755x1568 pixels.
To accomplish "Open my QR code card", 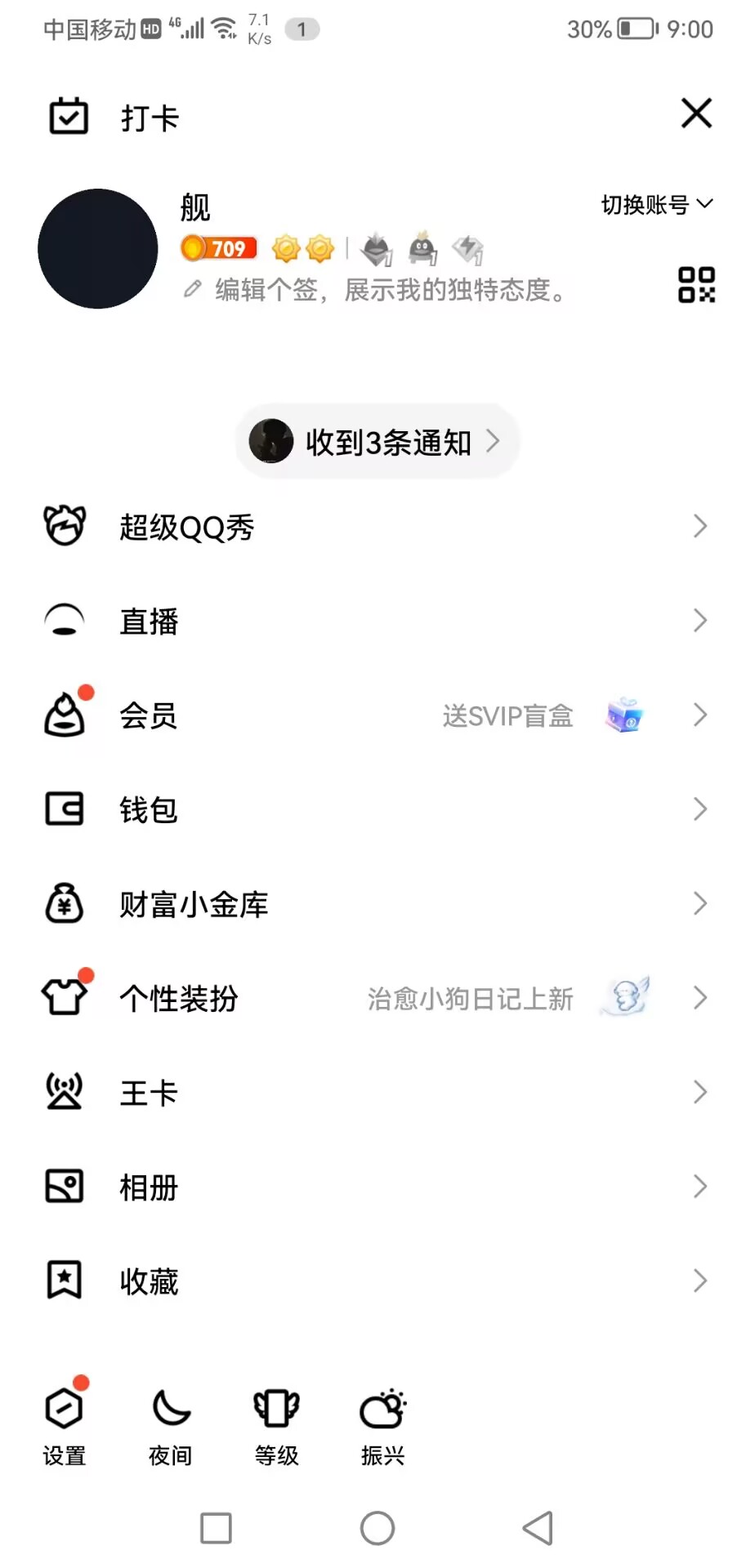I will point(696,285).
